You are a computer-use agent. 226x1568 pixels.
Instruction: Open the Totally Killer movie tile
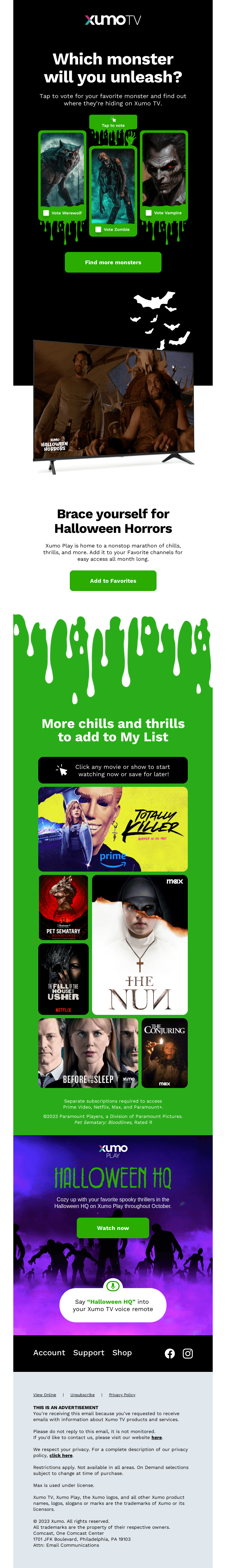(113, 828)
